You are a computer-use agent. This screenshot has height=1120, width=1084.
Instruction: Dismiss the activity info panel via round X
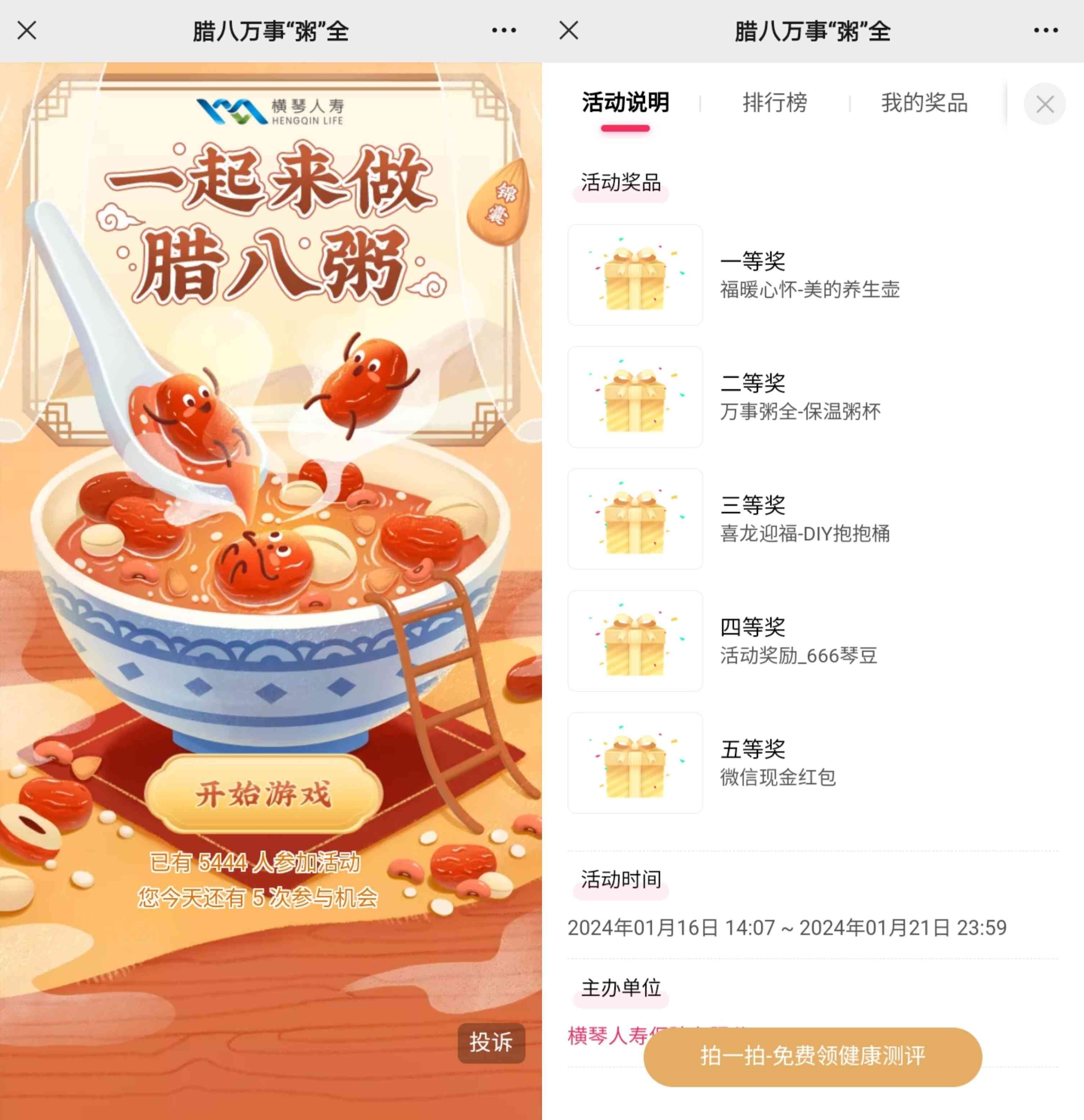(x=1044, y=104)
